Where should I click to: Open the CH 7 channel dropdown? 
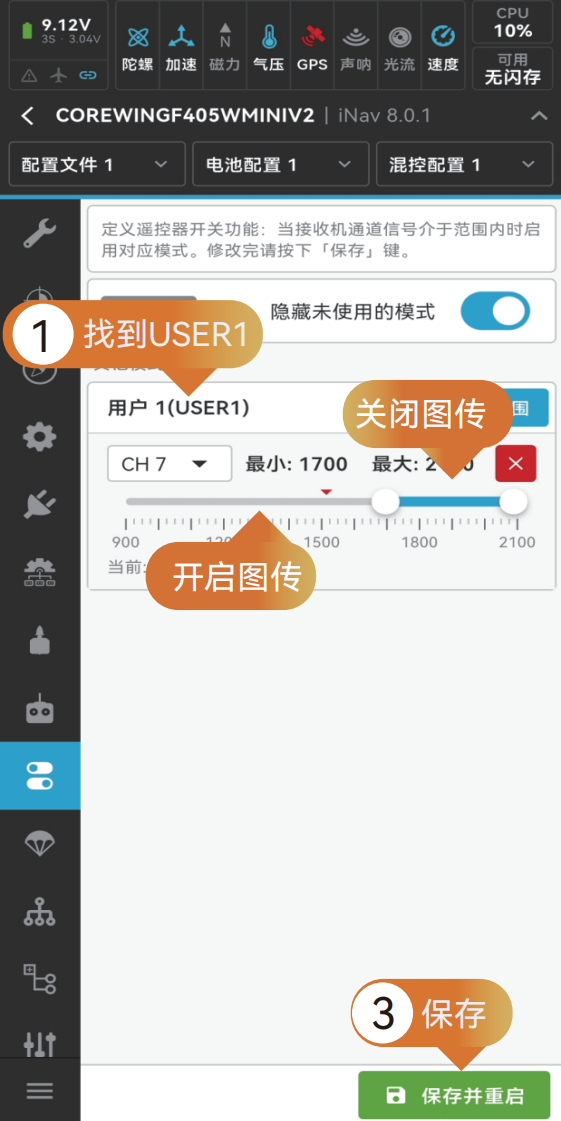pyautogui.click(x=169, y=464)
